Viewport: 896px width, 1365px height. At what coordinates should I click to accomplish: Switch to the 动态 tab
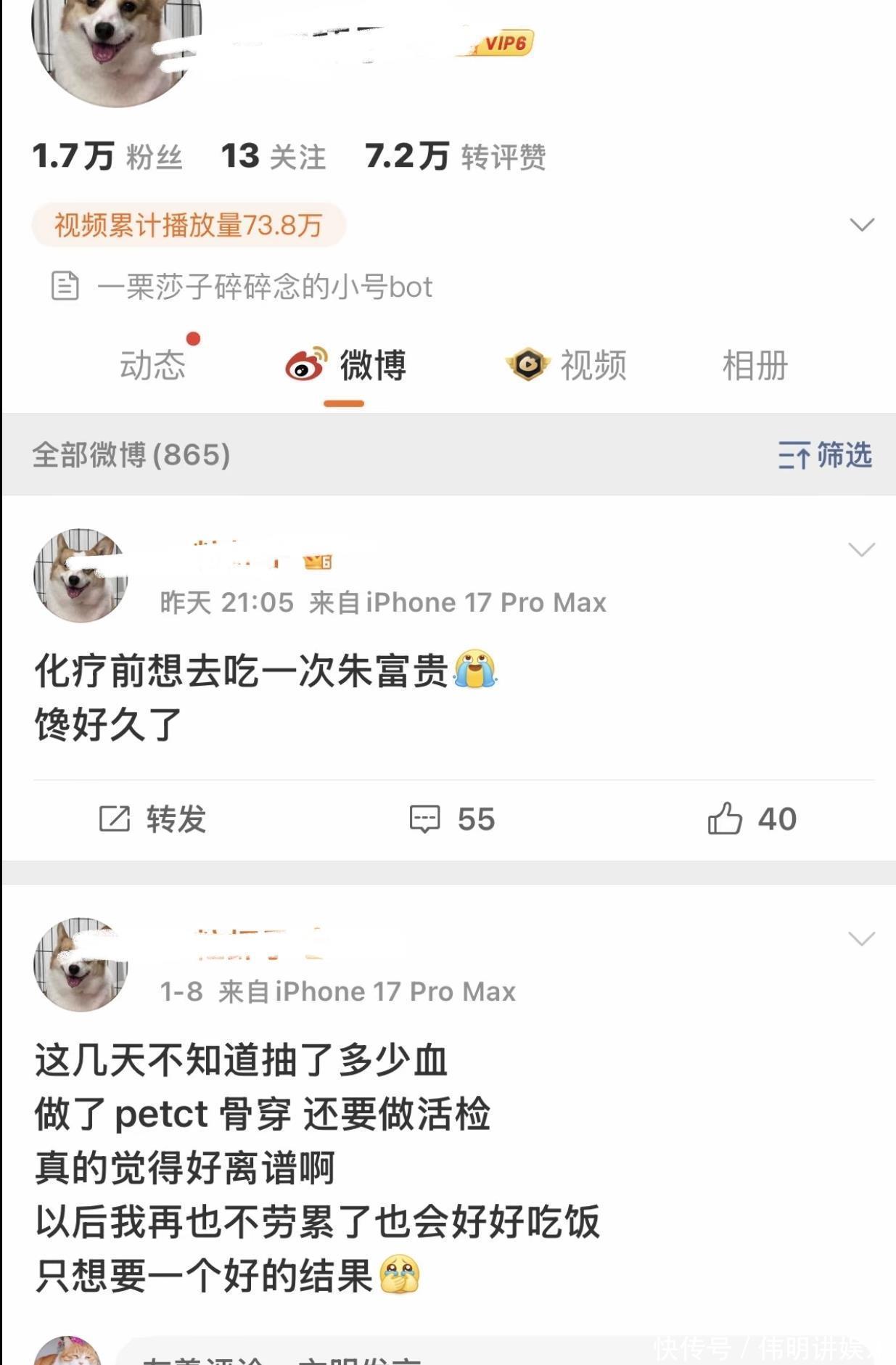coord(152,364)
